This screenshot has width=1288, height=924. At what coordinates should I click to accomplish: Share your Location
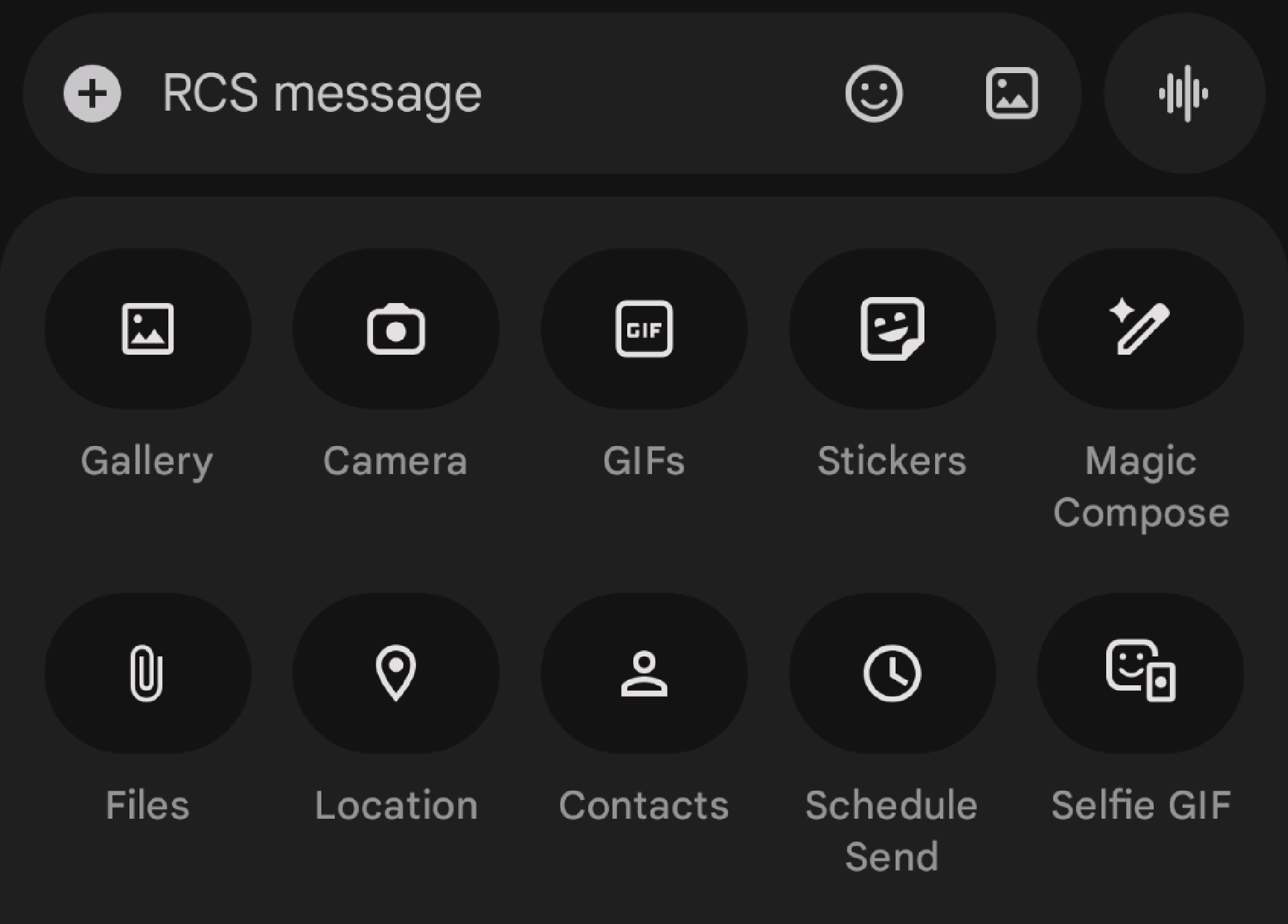[x=396, y=673]
